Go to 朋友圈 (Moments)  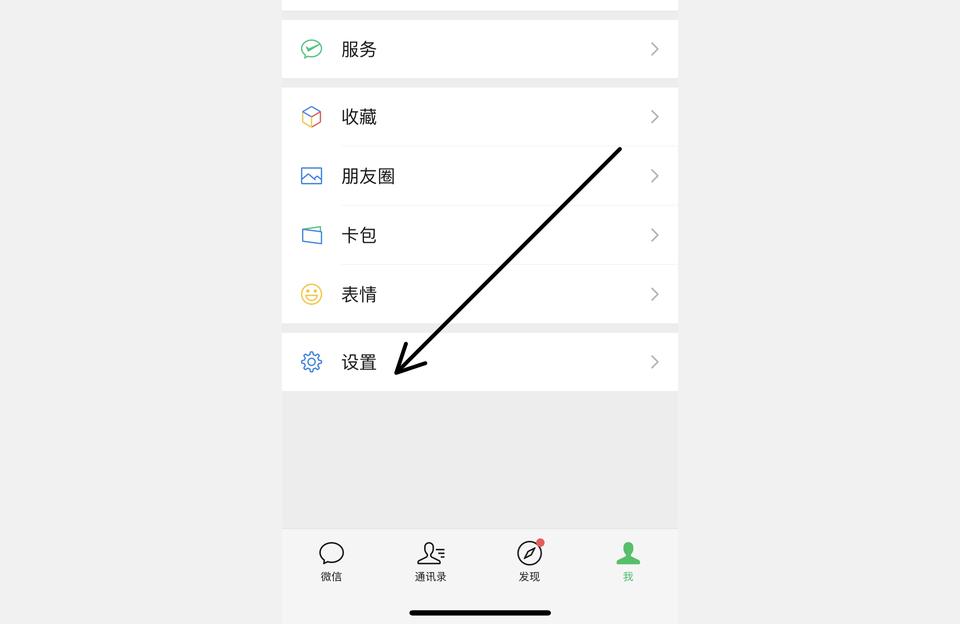point(479,176)
